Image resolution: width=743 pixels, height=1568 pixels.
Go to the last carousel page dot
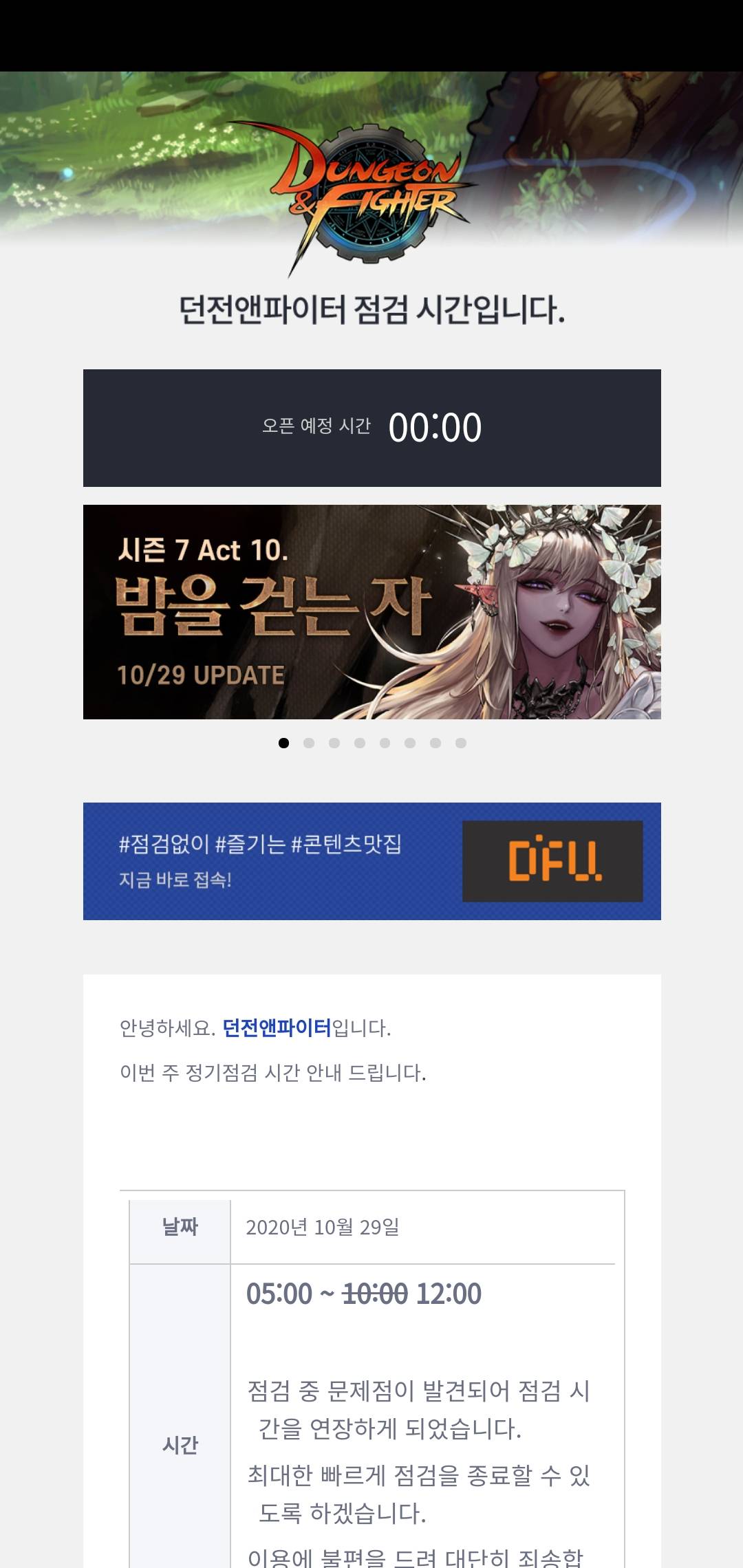[x=461, y=743]
